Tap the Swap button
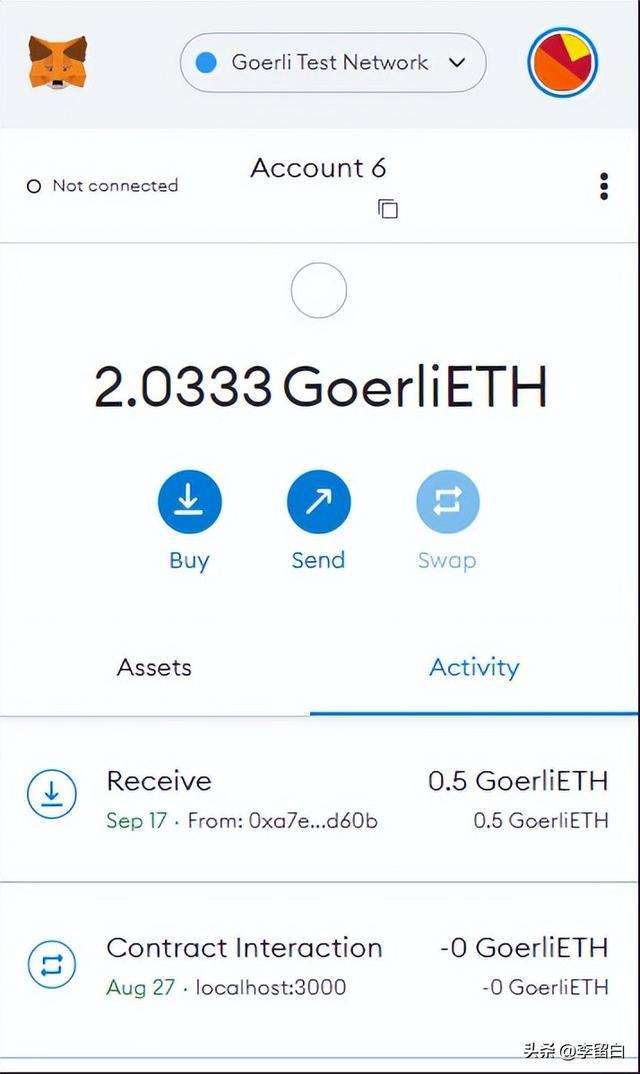The height and width of the screenshot is (1074, 640). click(447, 502)
